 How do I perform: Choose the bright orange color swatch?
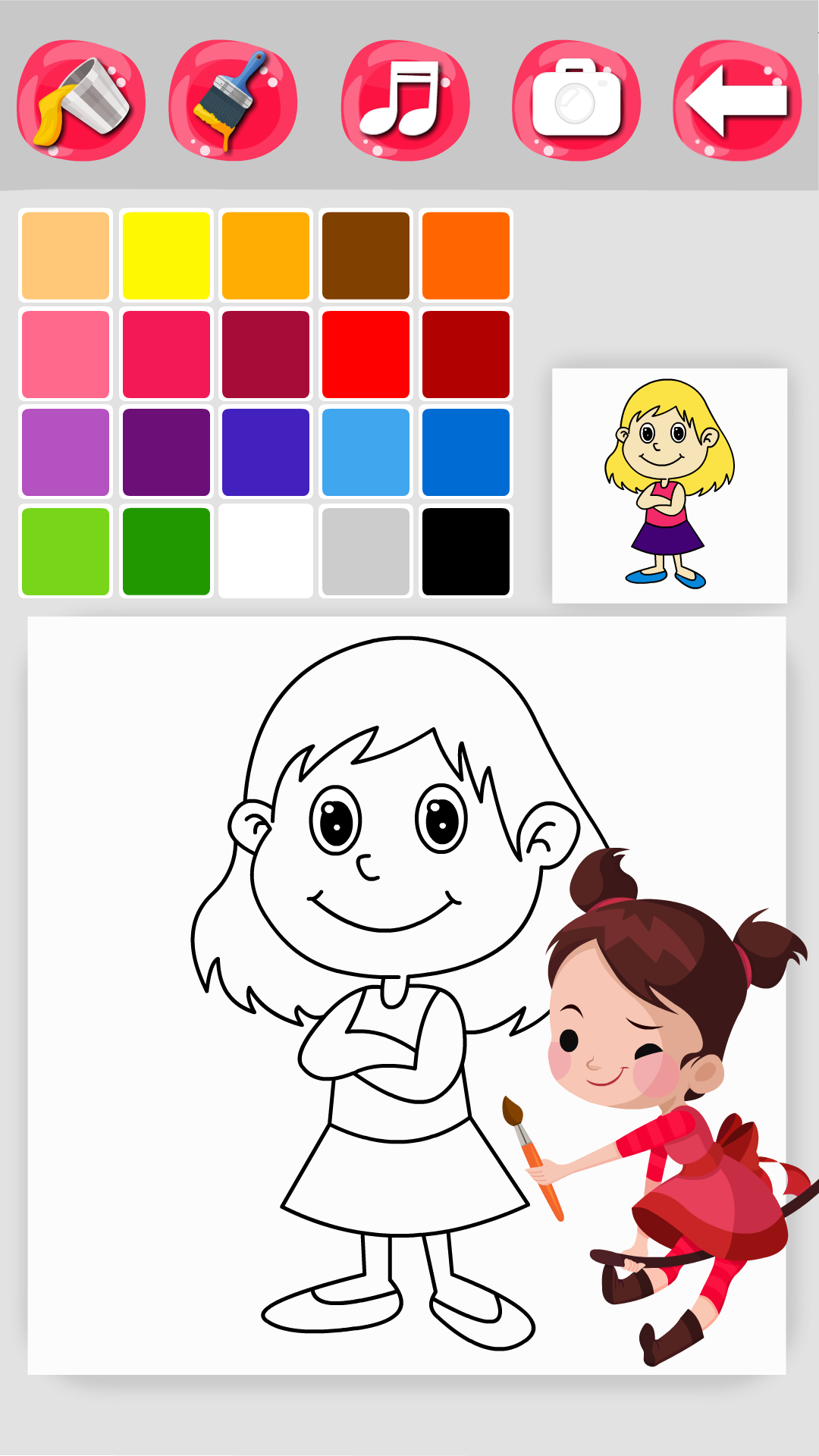[x=466, y=256]
